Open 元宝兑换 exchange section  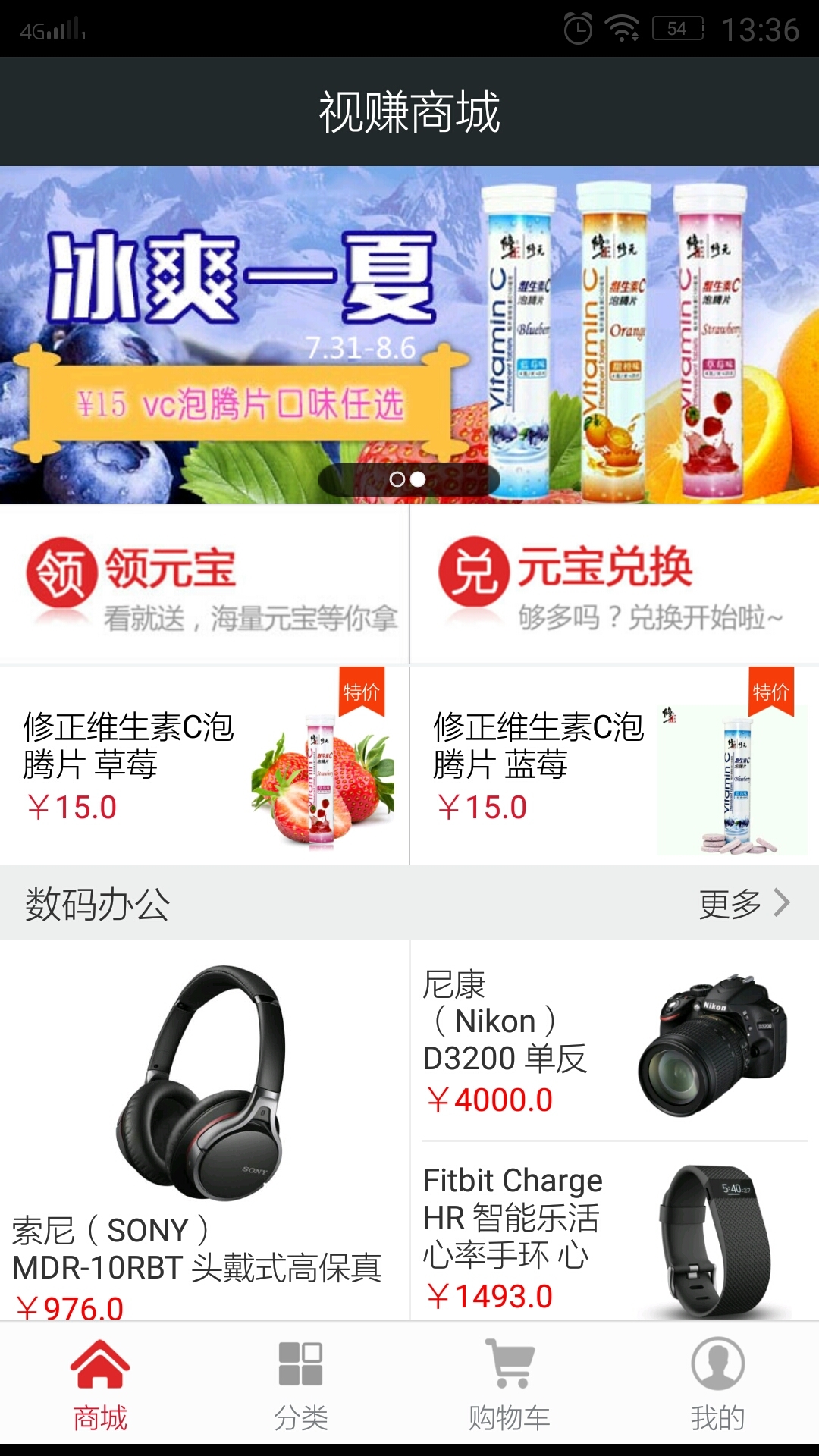[x=614, y=585]
